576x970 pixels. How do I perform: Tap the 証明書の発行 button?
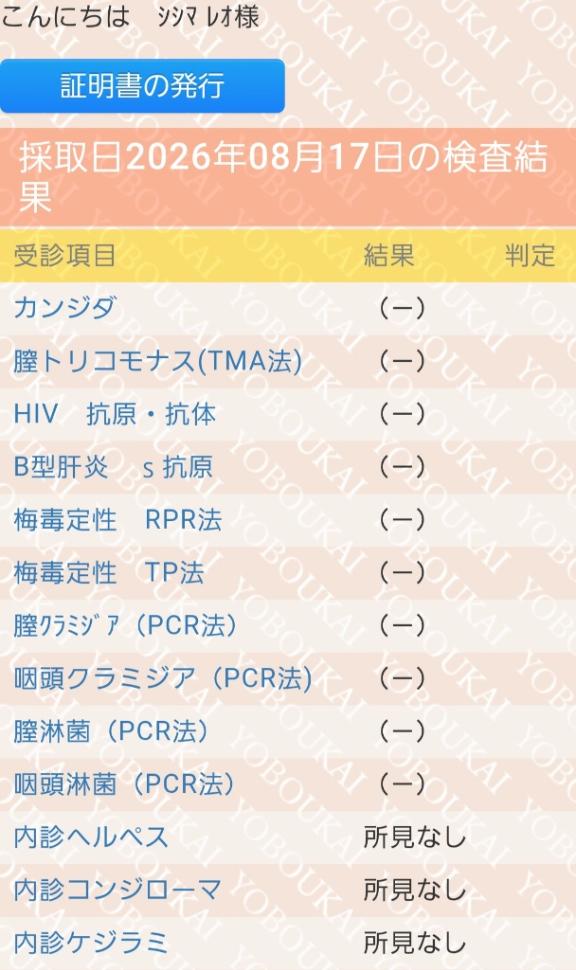(x=142, y=86)
